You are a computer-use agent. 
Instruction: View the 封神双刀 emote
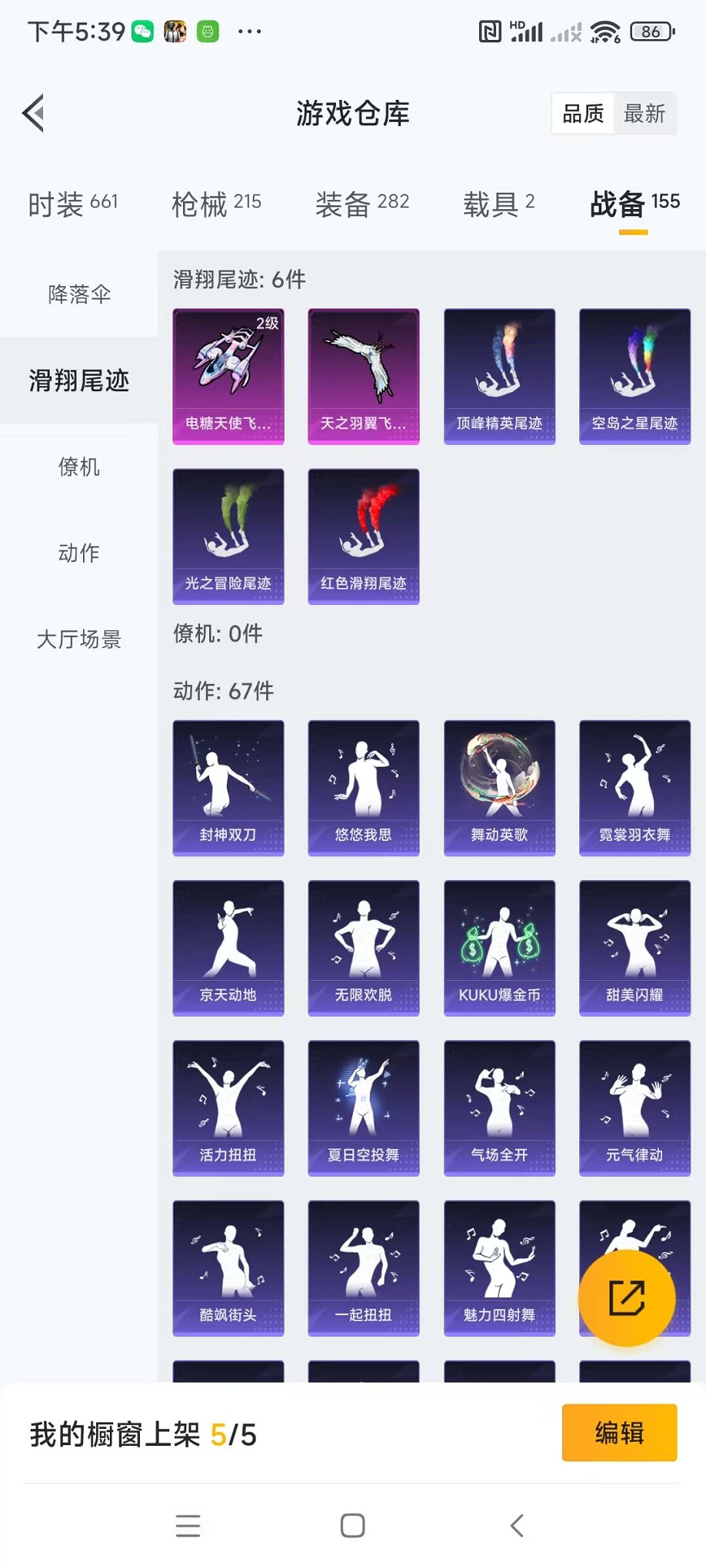(228, 787)
